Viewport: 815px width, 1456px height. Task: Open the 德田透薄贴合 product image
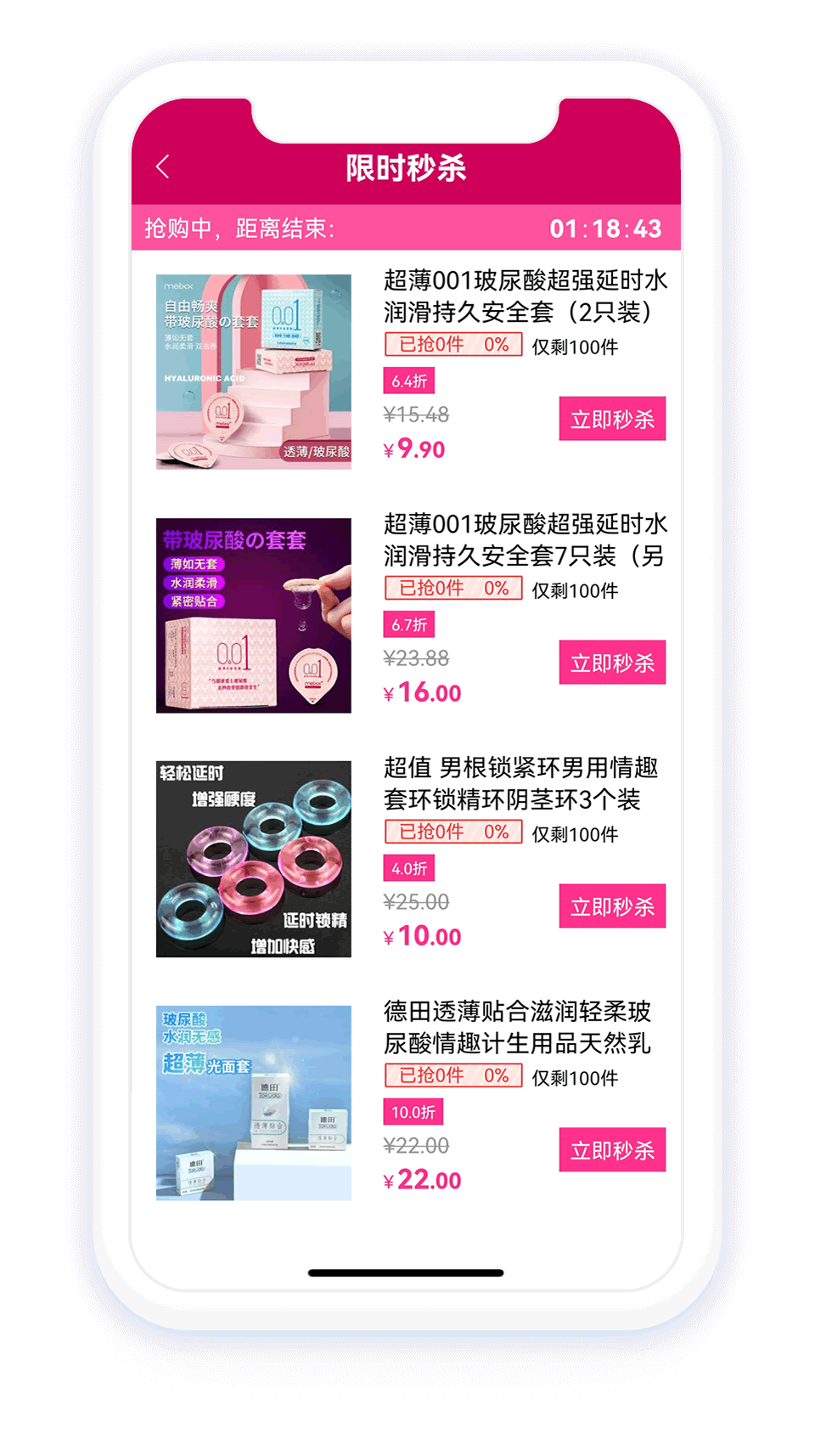click(254, 1103)
